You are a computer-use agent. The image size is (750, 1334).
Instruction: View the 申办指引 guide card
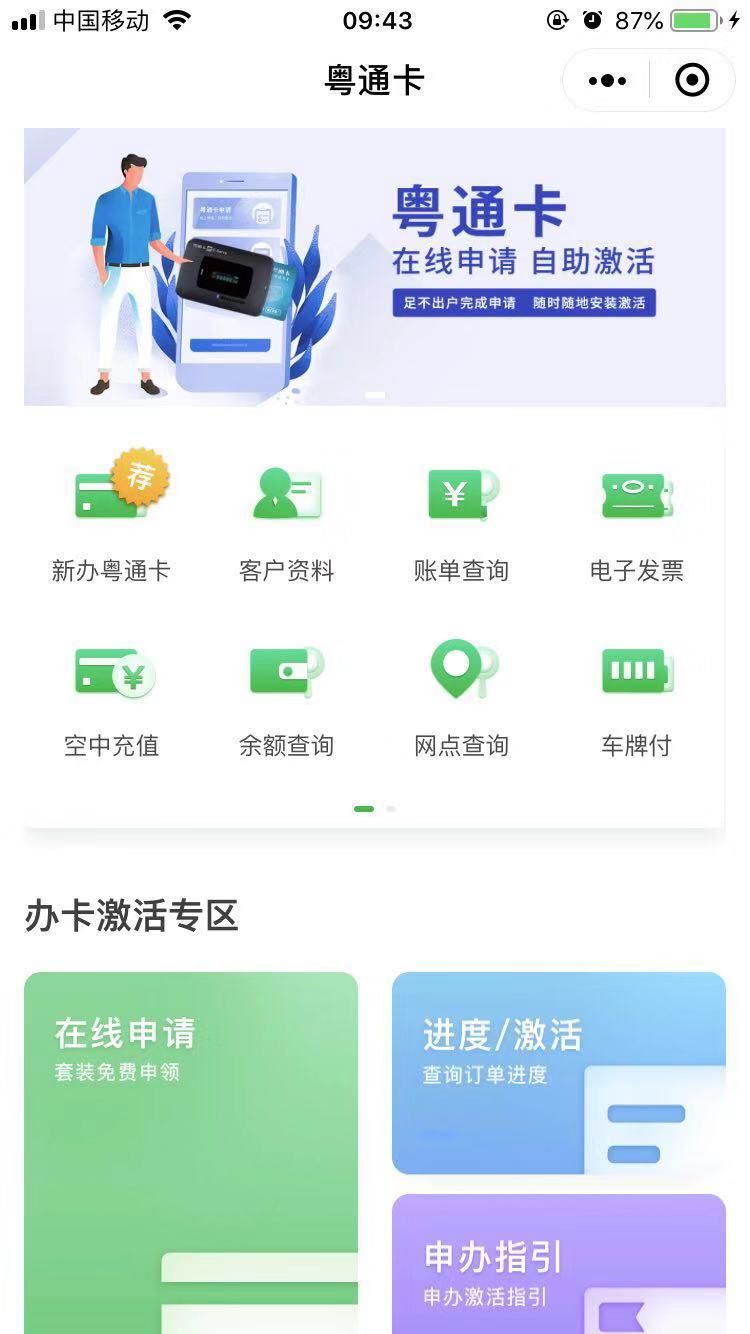pyautogui.click(x=559, y=1264)
